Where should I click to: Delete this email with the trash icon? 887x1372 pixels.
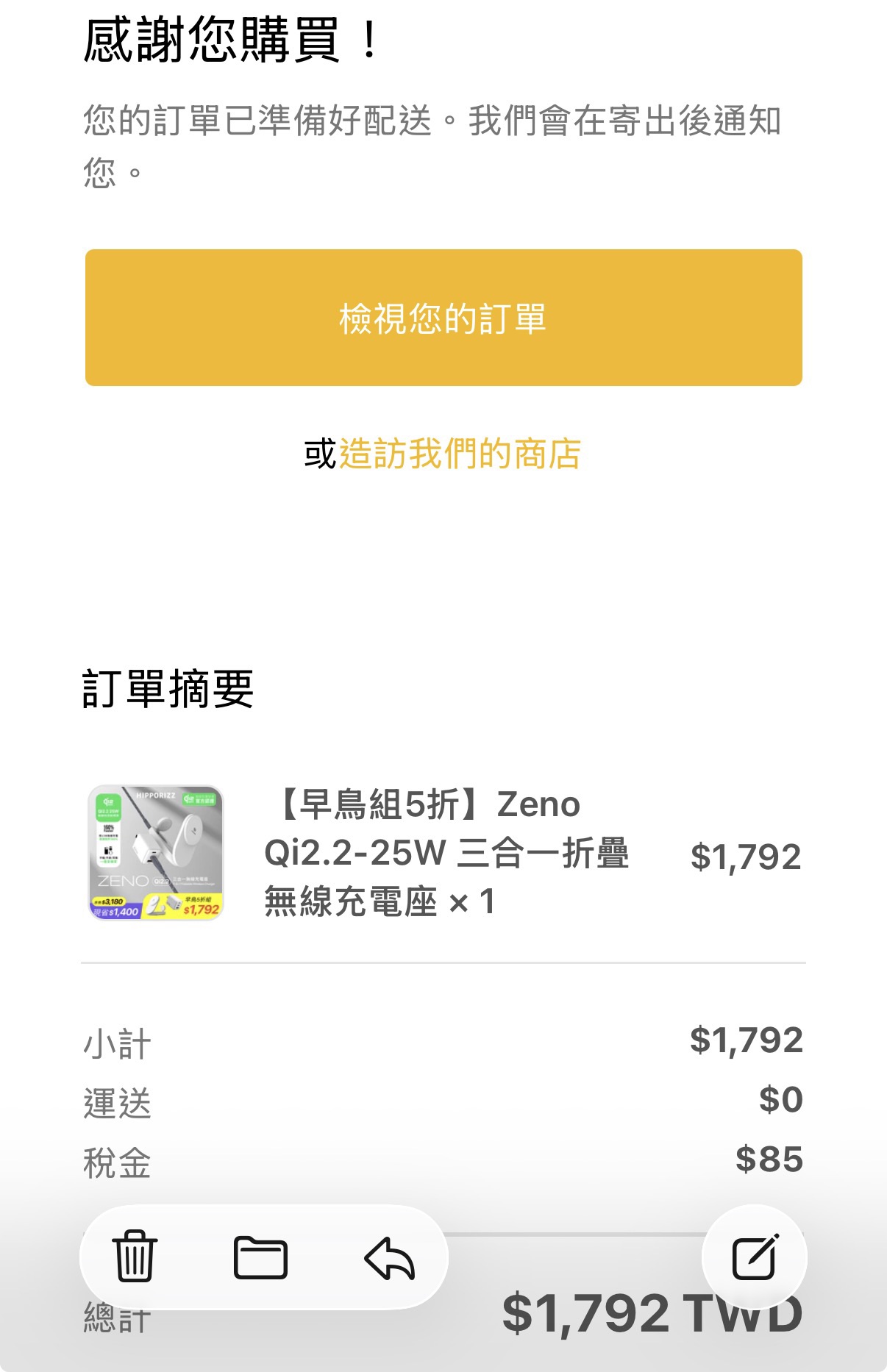pos(135,1257)
